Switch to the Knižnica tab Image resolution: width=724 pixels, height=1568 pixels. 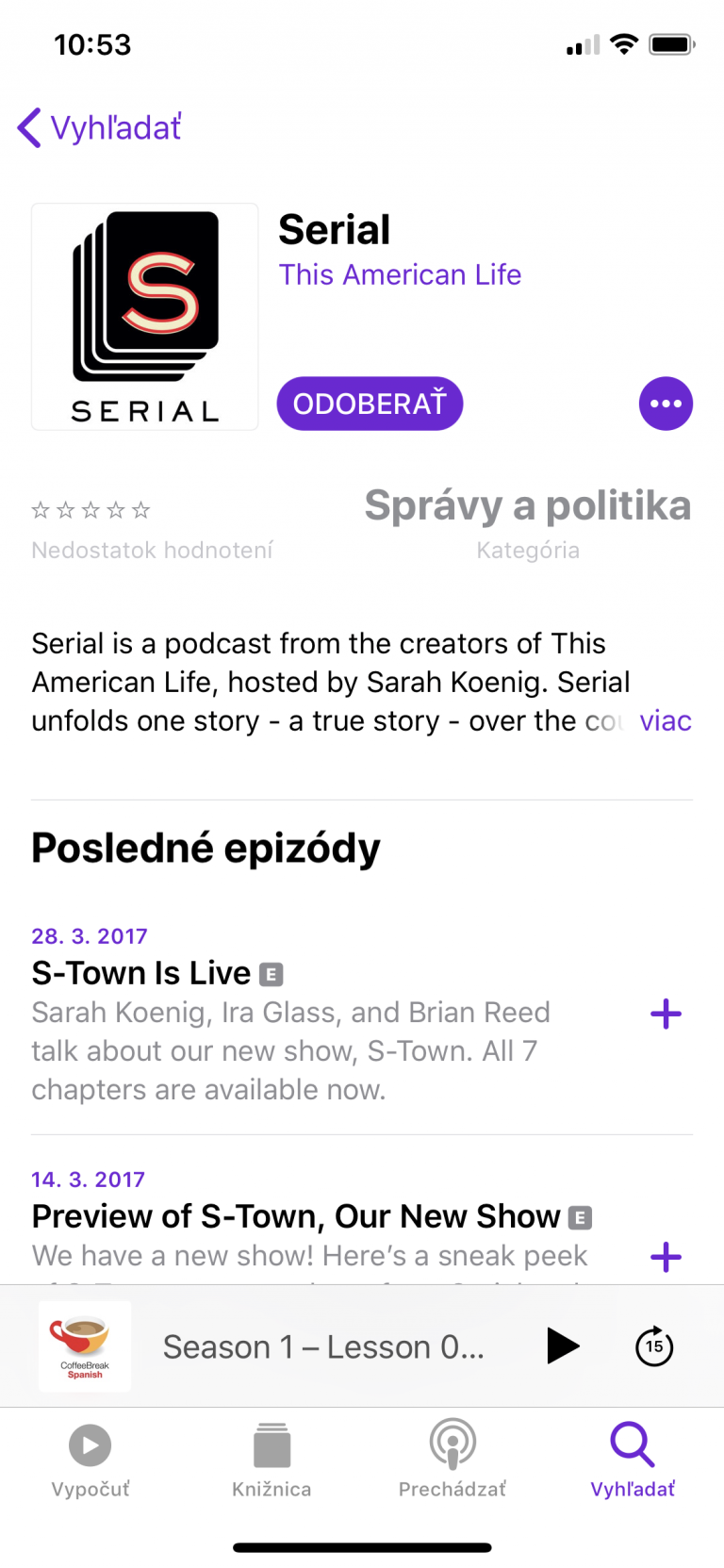pos(271,1460)
